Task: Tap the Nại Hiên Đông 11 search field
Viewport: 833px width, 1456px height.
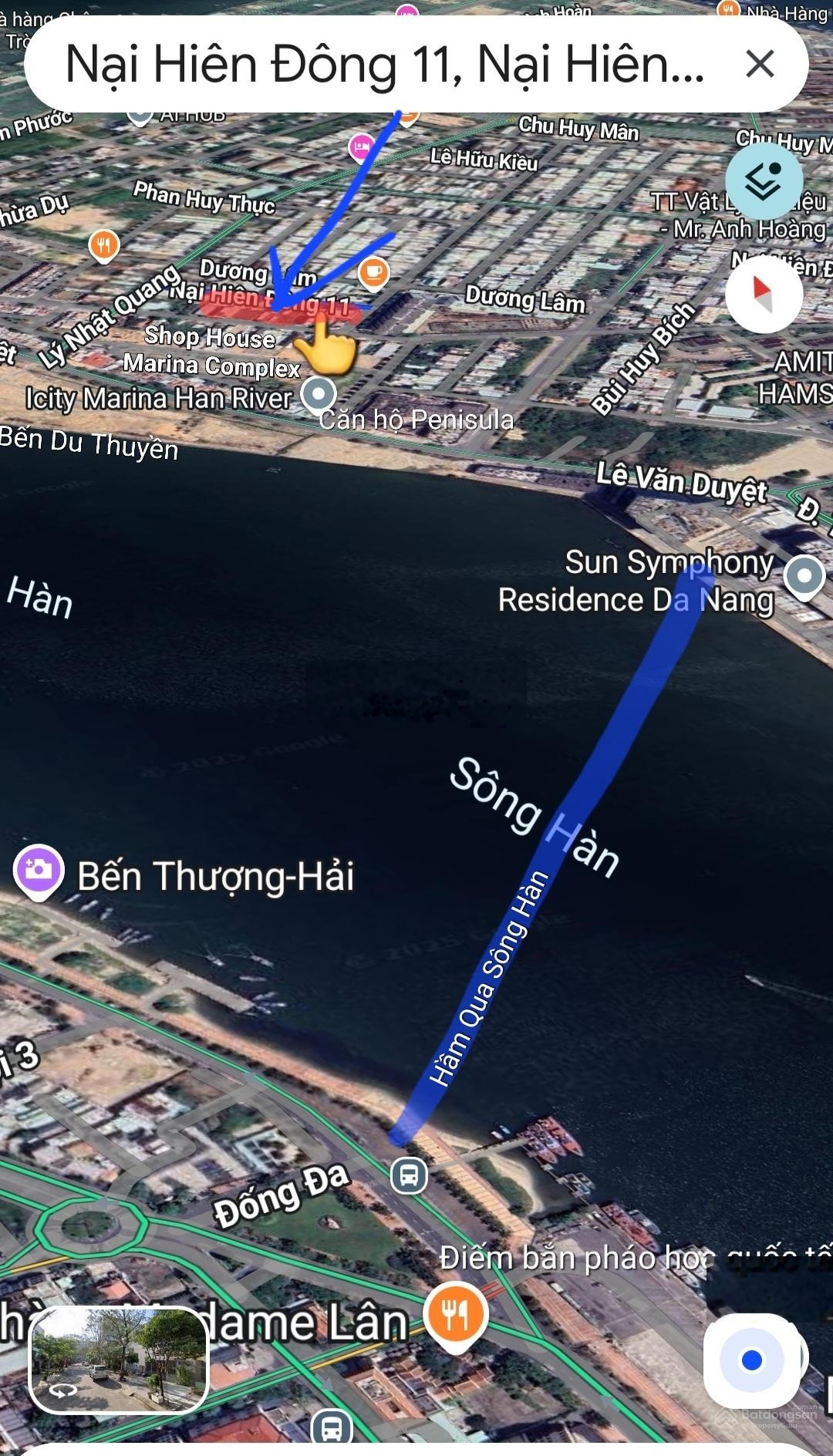Action: pos(384,64)
